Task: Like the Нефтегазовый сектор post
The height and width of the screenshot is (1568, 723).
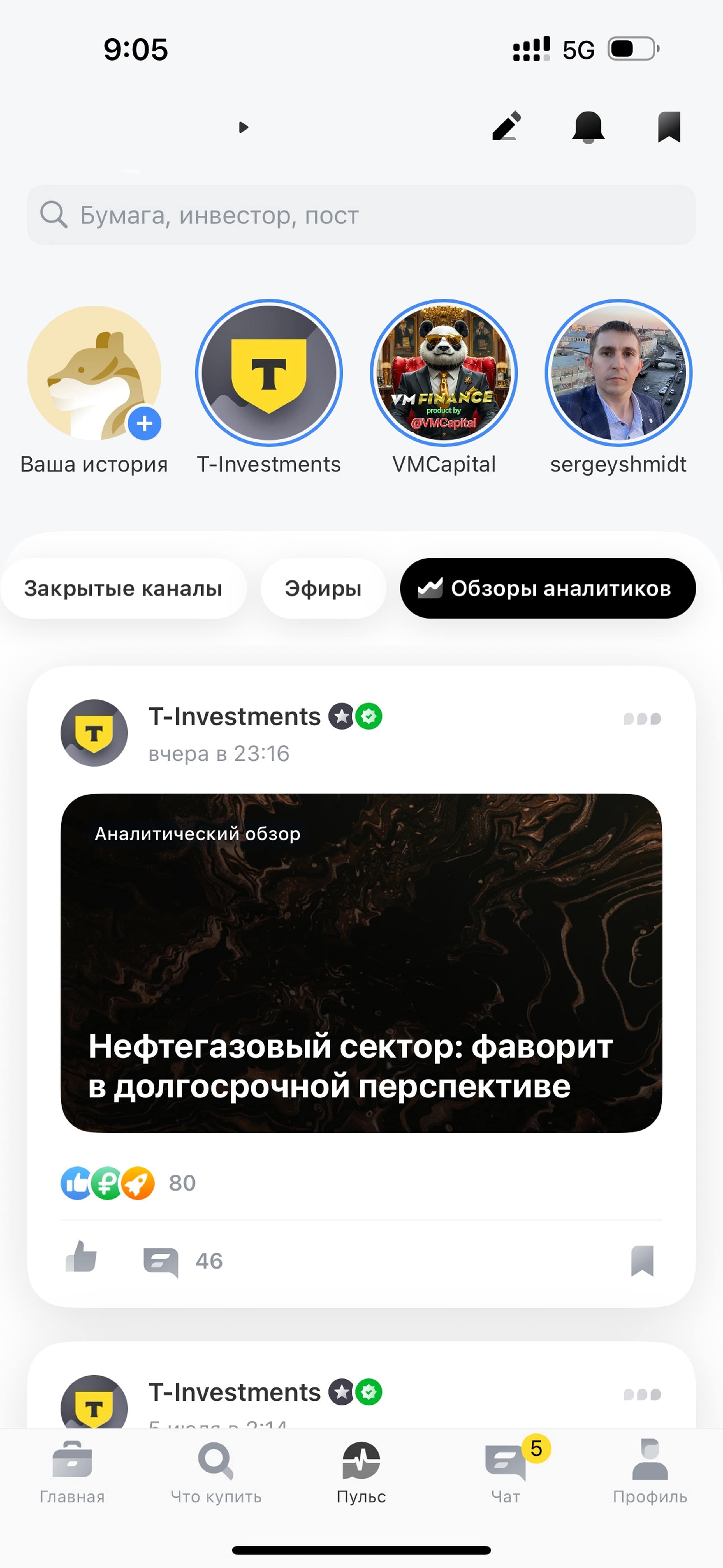Action: tap(81, 1256)
